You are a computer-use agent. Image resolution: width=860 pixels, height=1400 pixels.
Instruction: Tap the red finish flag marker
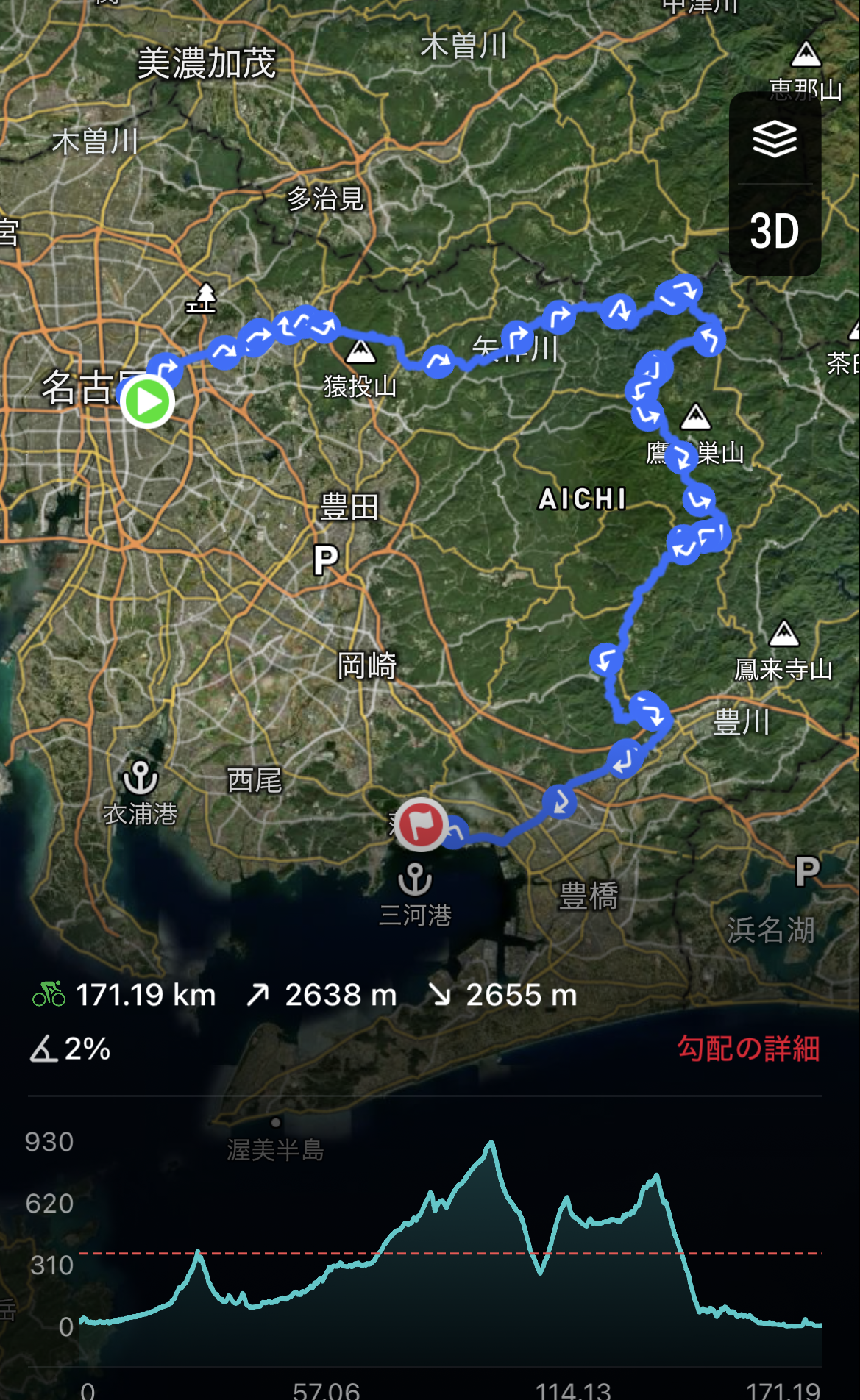coord(421,824)
